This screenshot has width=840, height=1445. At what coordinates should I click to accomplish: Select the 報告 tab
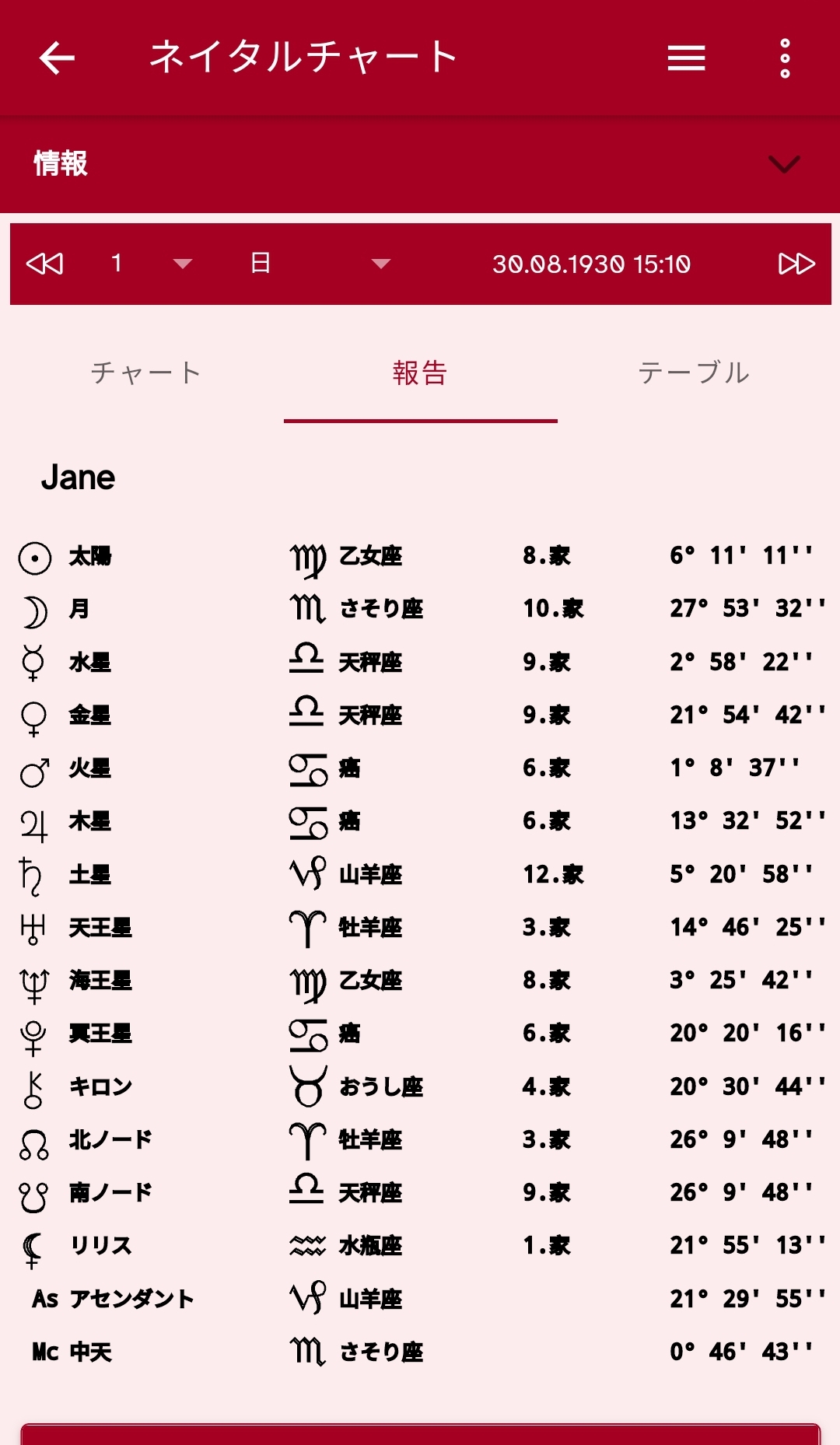pyautogui.click(x=420, y=373)
